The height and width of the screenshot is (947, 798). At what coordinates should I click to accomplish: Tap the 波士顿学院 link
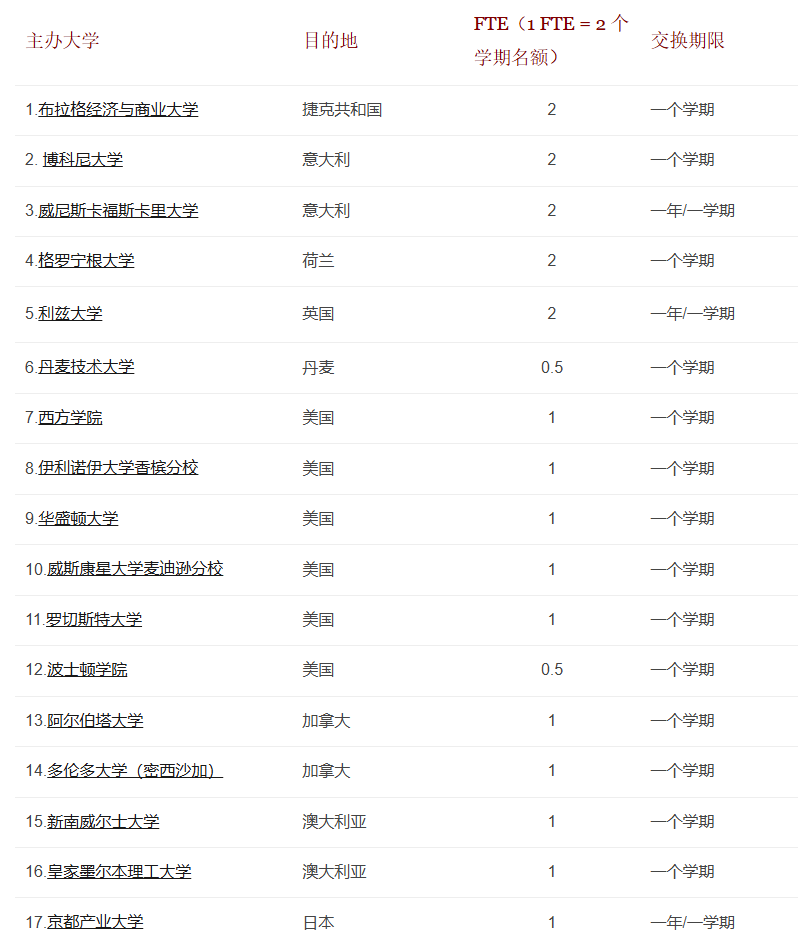87,670
